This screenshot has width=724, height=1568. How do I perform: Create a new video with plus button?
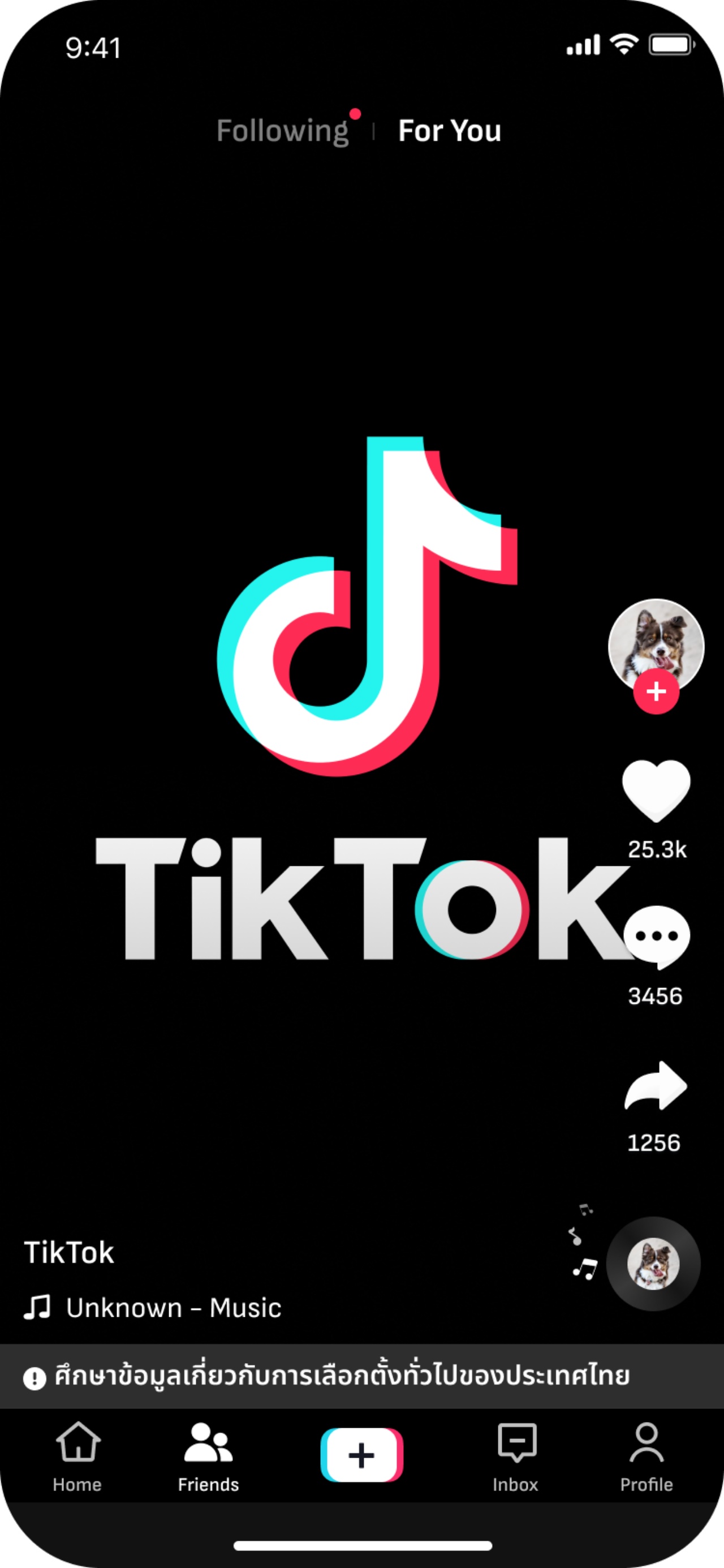(x=361, y=1455)
